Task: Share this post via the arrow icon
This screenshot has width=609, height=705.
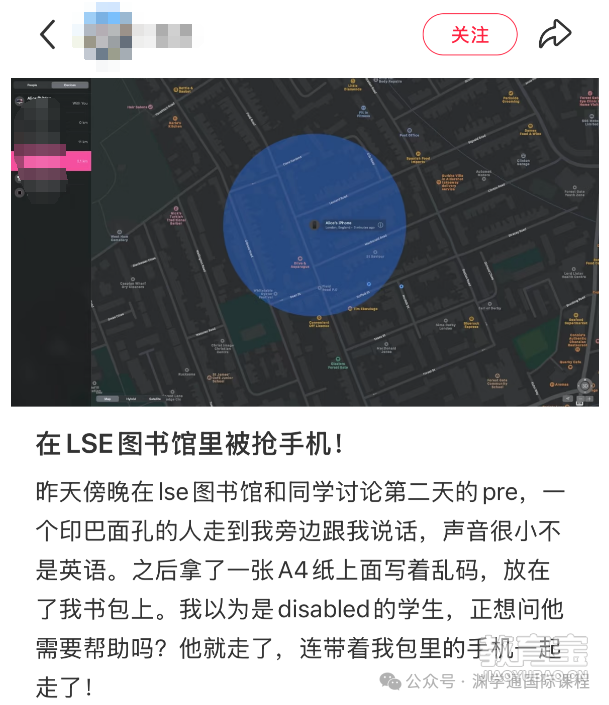Action: coord(554,35)
